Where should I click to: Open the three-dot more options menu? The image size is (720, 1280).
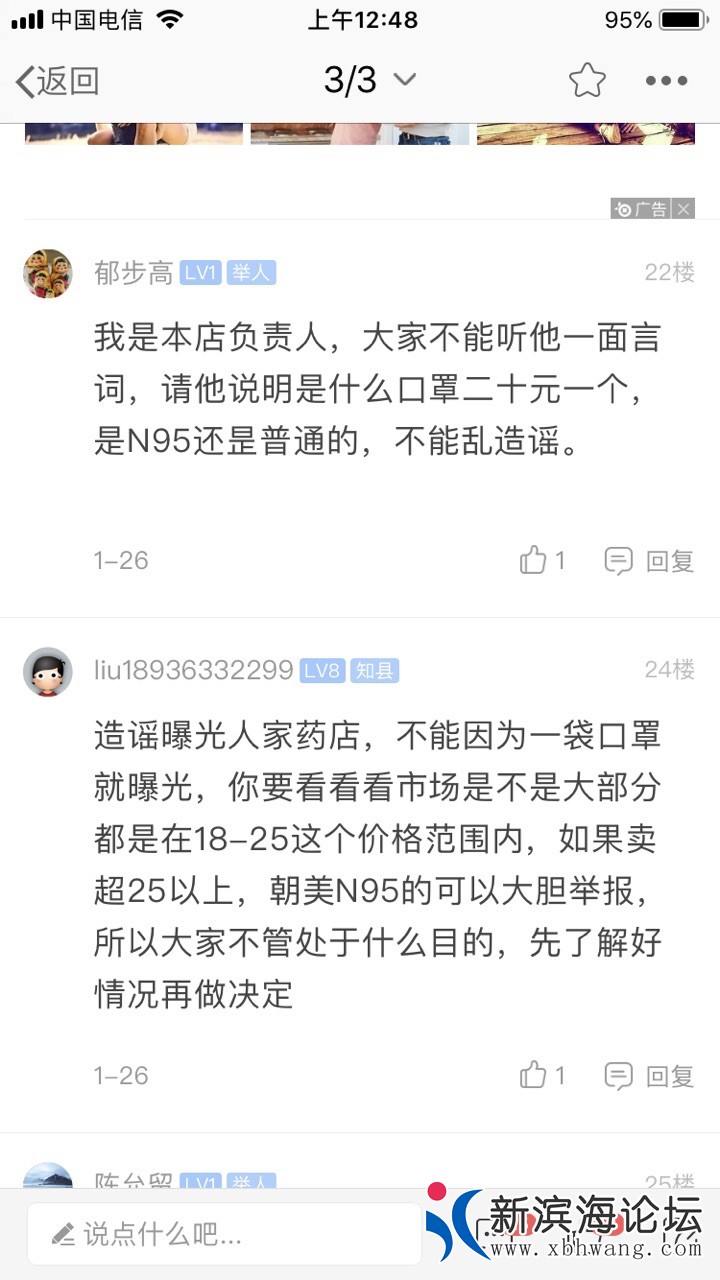tap(666, 81)
